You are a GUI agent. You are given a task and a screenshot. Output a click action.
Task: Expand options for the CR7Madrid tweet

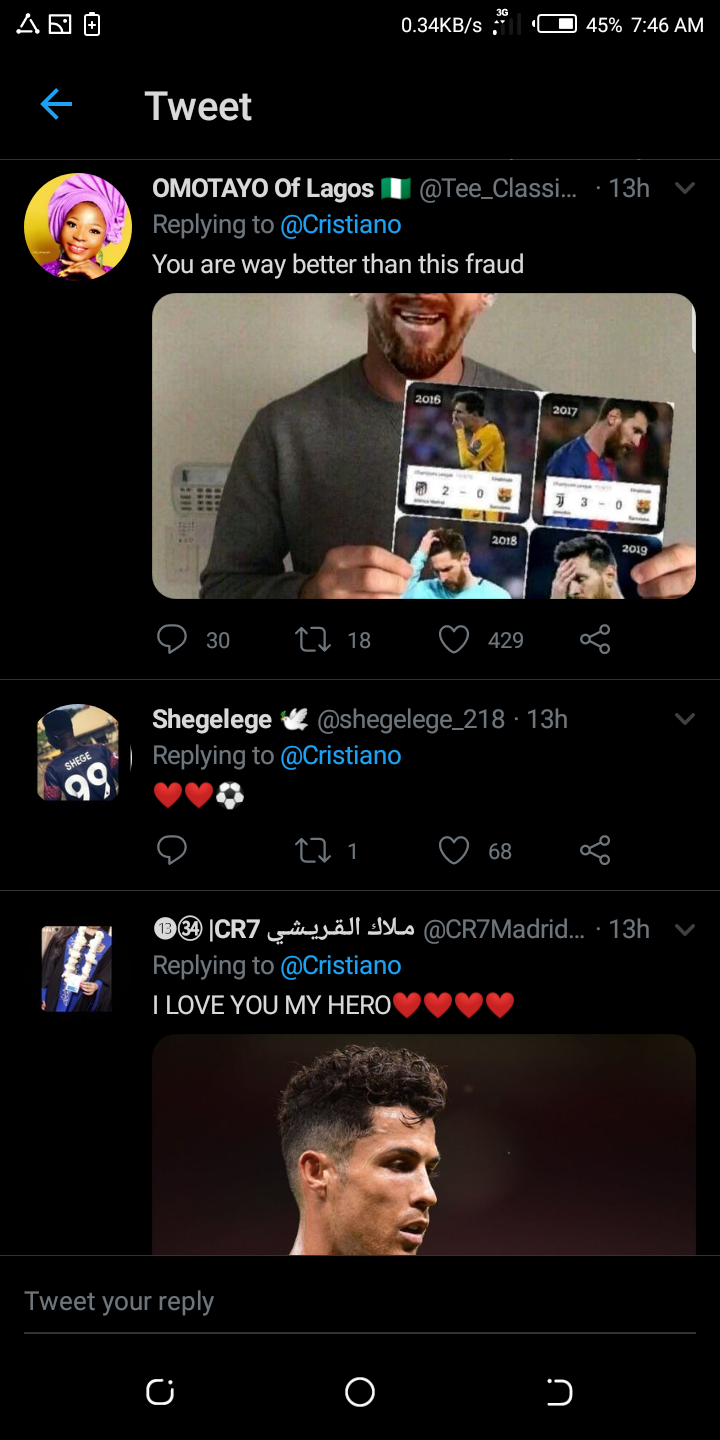pos(684,929)
